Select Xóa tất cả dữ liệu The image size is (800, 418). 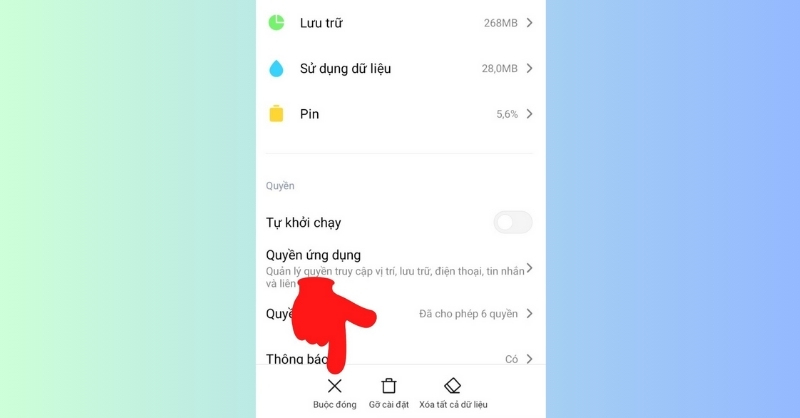point(452,392)
